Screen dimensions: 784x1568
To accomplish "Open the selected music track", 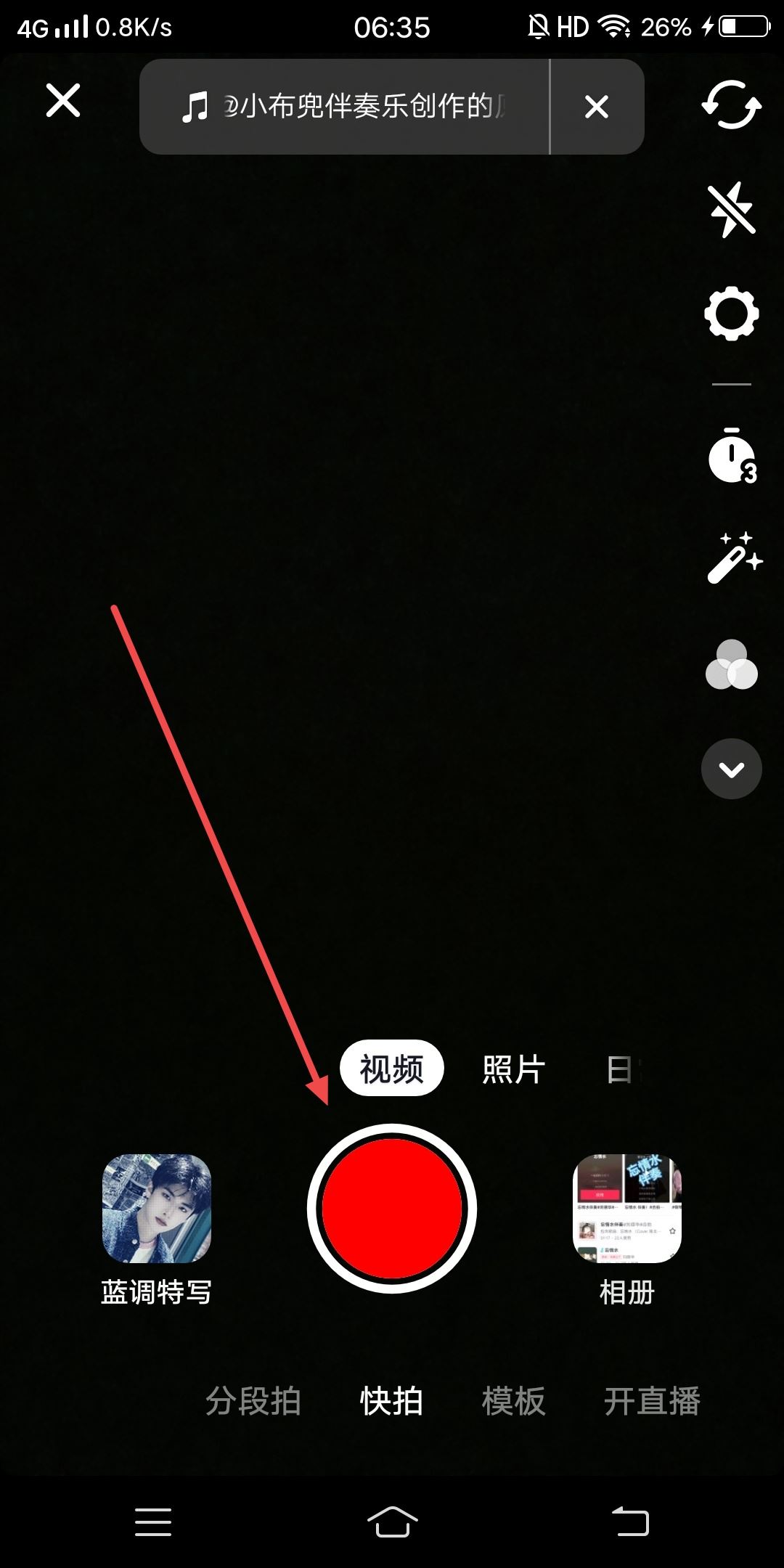I will [345, 107].
